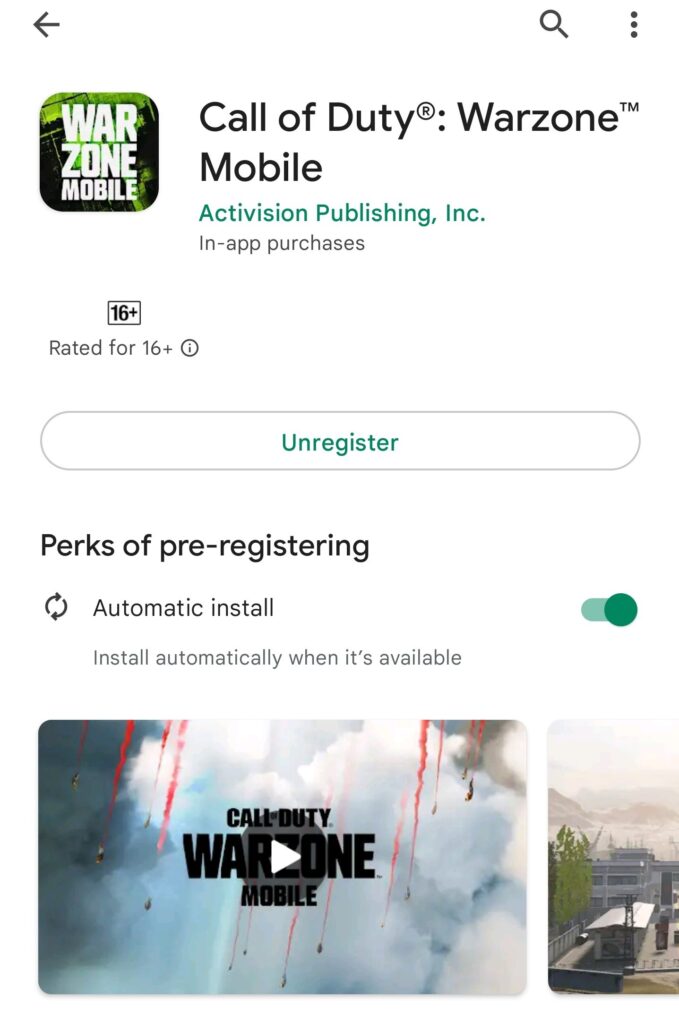Open Activision Publishing, Inc. developer page

[342, 213]
